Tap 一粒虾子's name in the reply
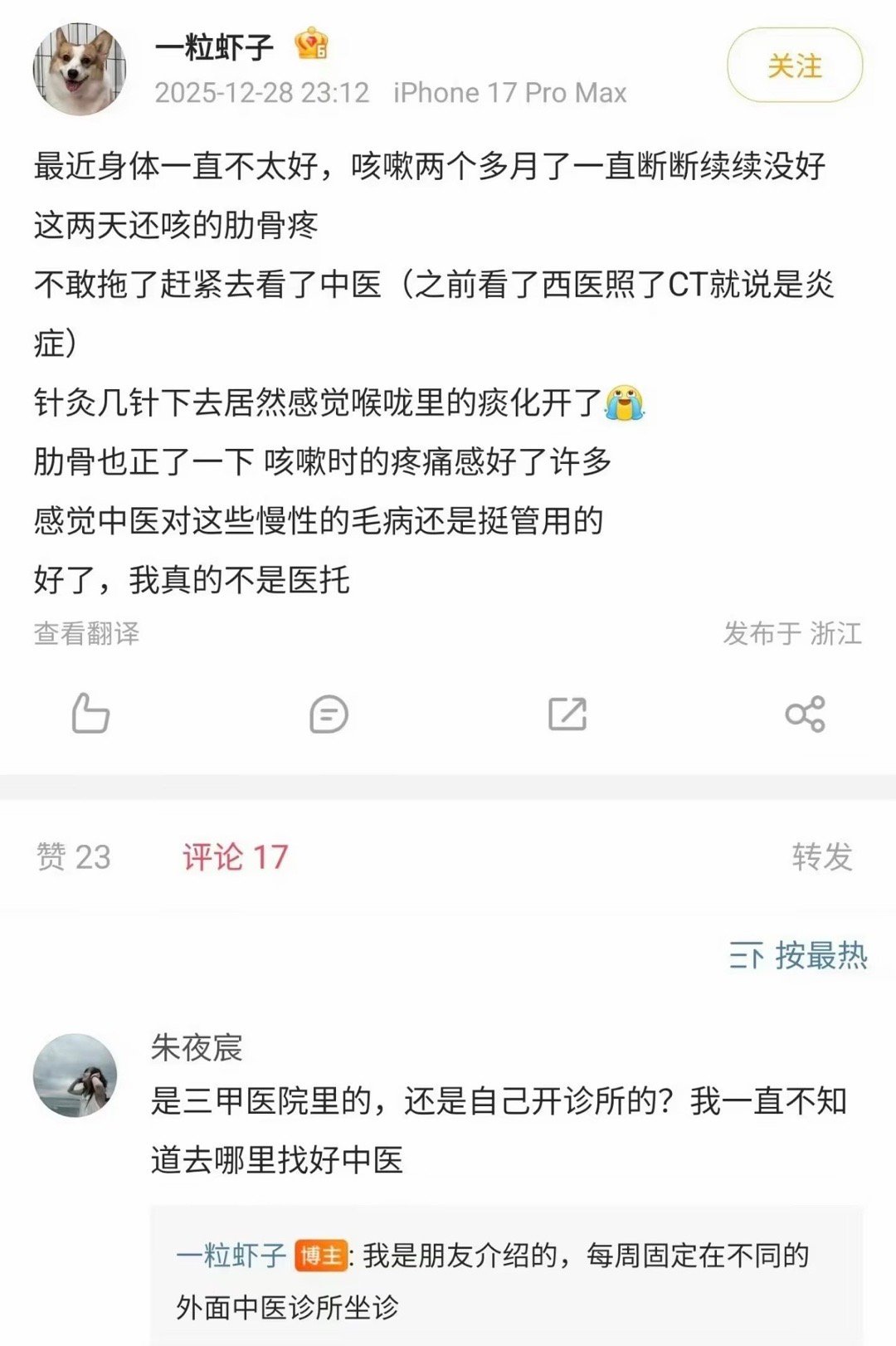Image resolution: width=896 pixels, height=1346 pixels. tap(231, 1256)
